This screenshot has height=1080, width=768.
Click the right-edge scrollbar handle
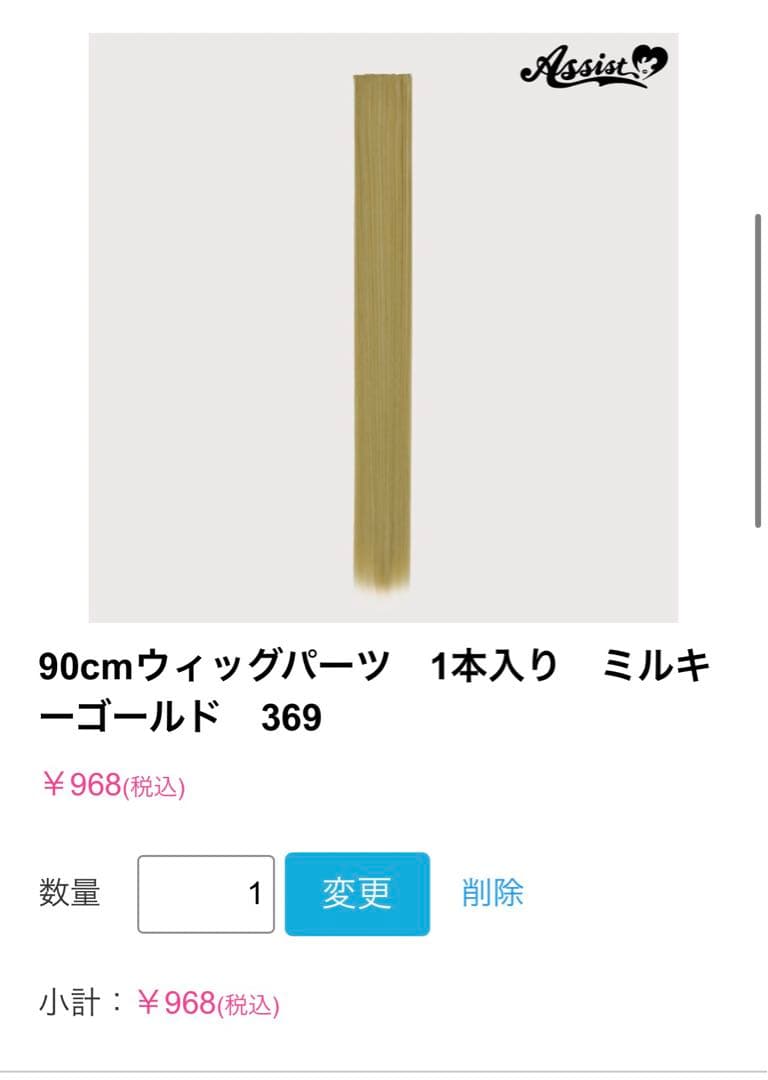pyautogui.click(x=760, y=370)
